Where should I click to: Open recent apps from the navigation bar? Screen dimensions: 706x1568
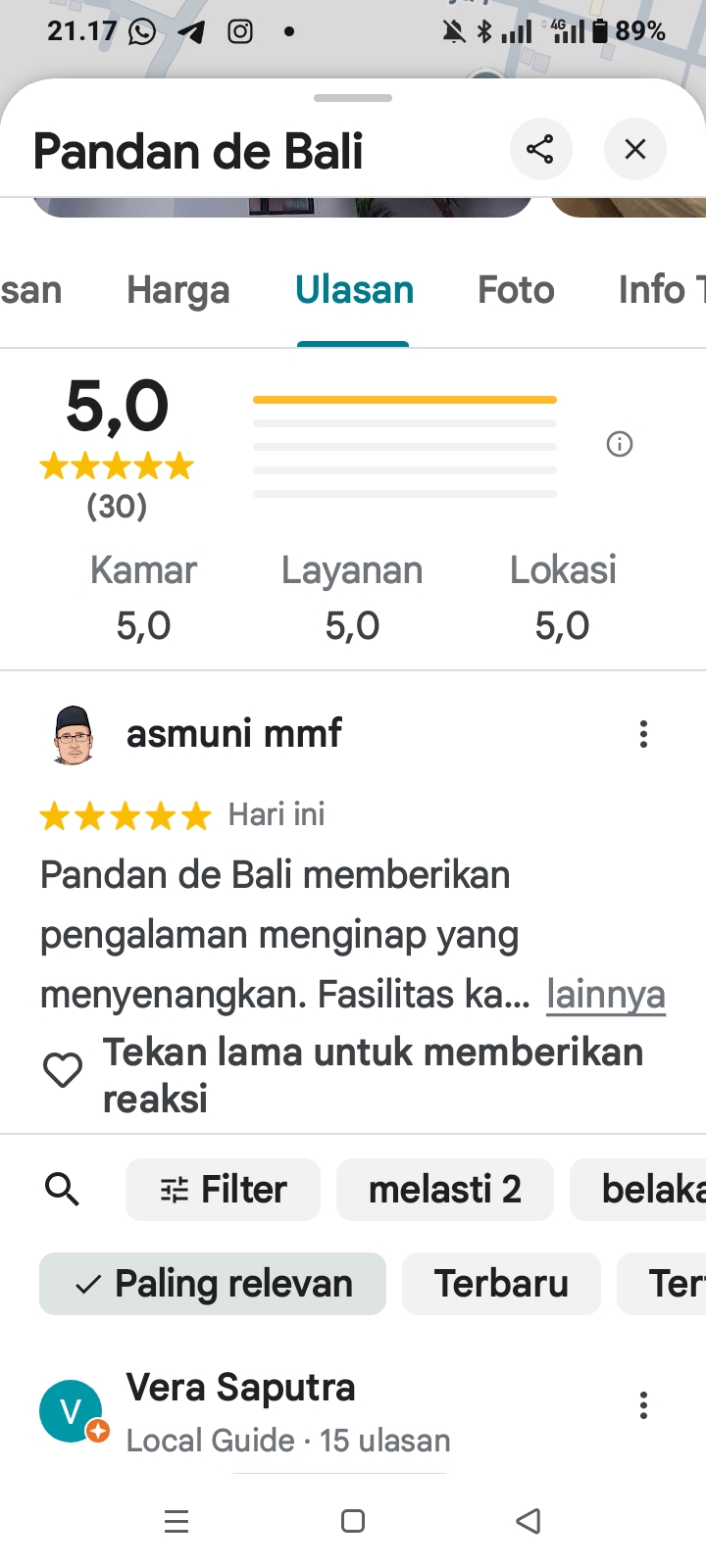176,1521
